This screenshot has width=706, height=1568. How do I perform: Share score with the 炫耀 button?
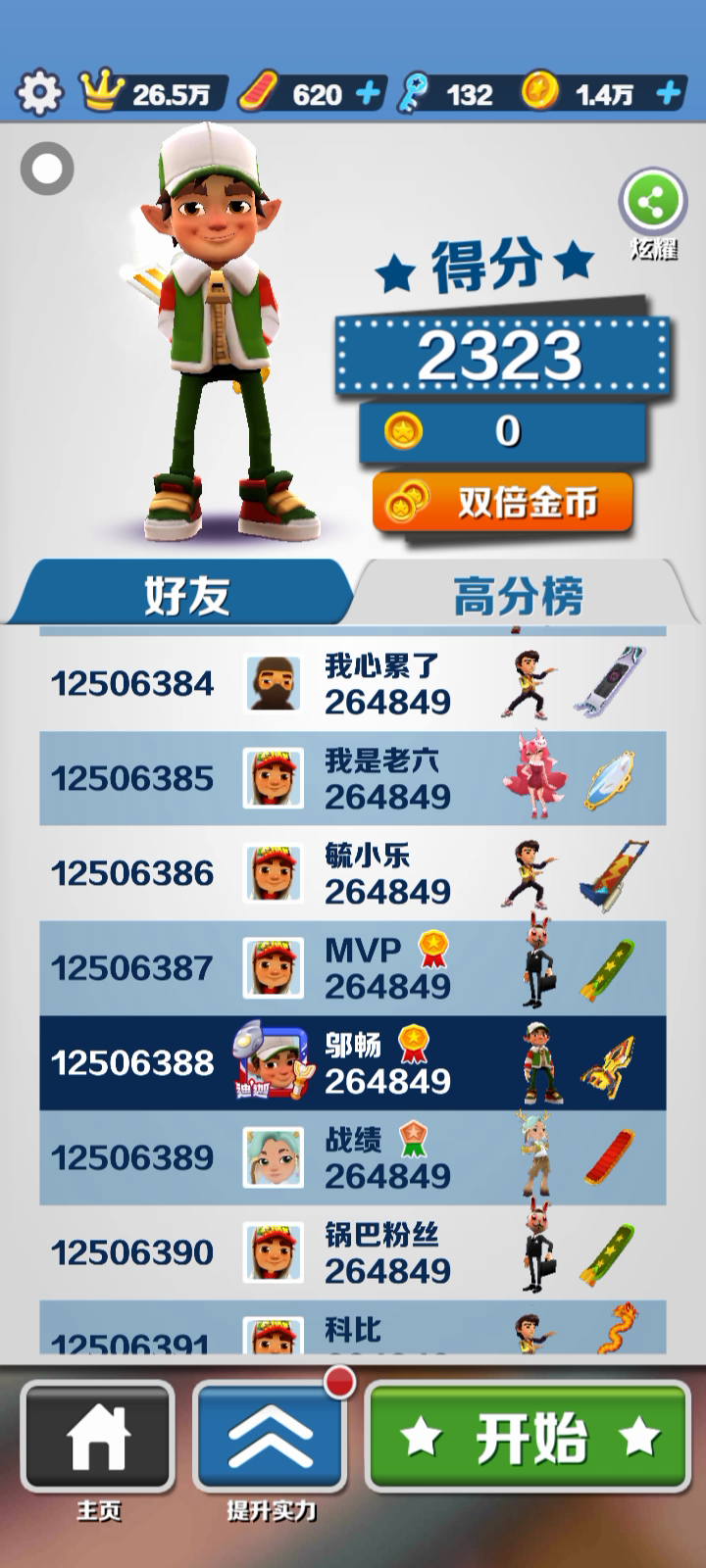652,206
